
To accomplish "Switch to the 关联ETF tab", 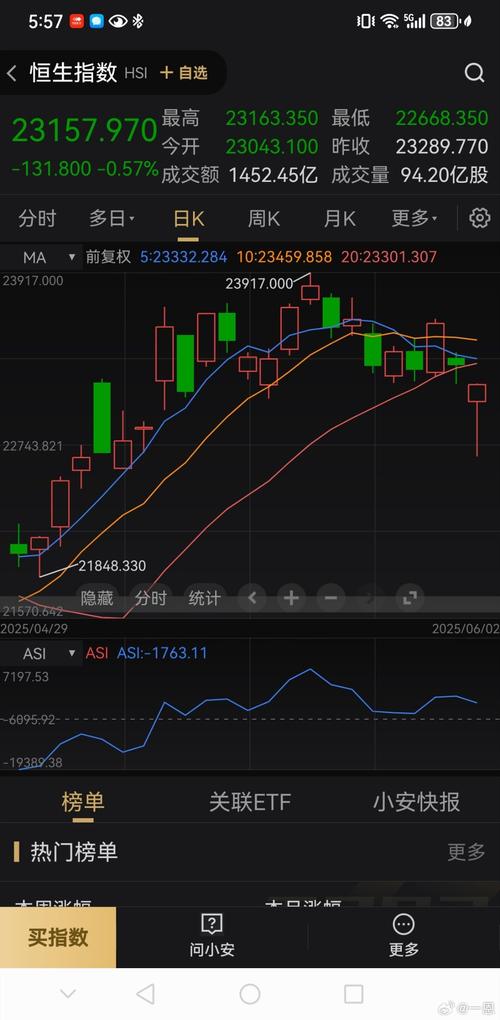I will click(250, 801).
